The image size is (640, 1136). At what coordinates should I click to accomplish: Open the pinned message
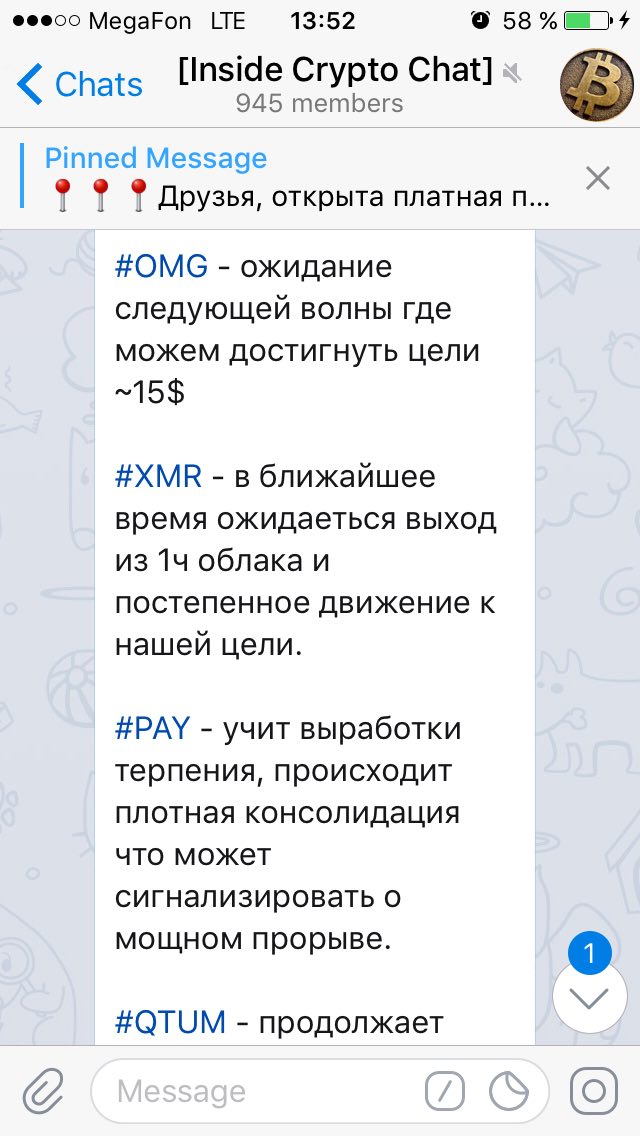(300, 178)
